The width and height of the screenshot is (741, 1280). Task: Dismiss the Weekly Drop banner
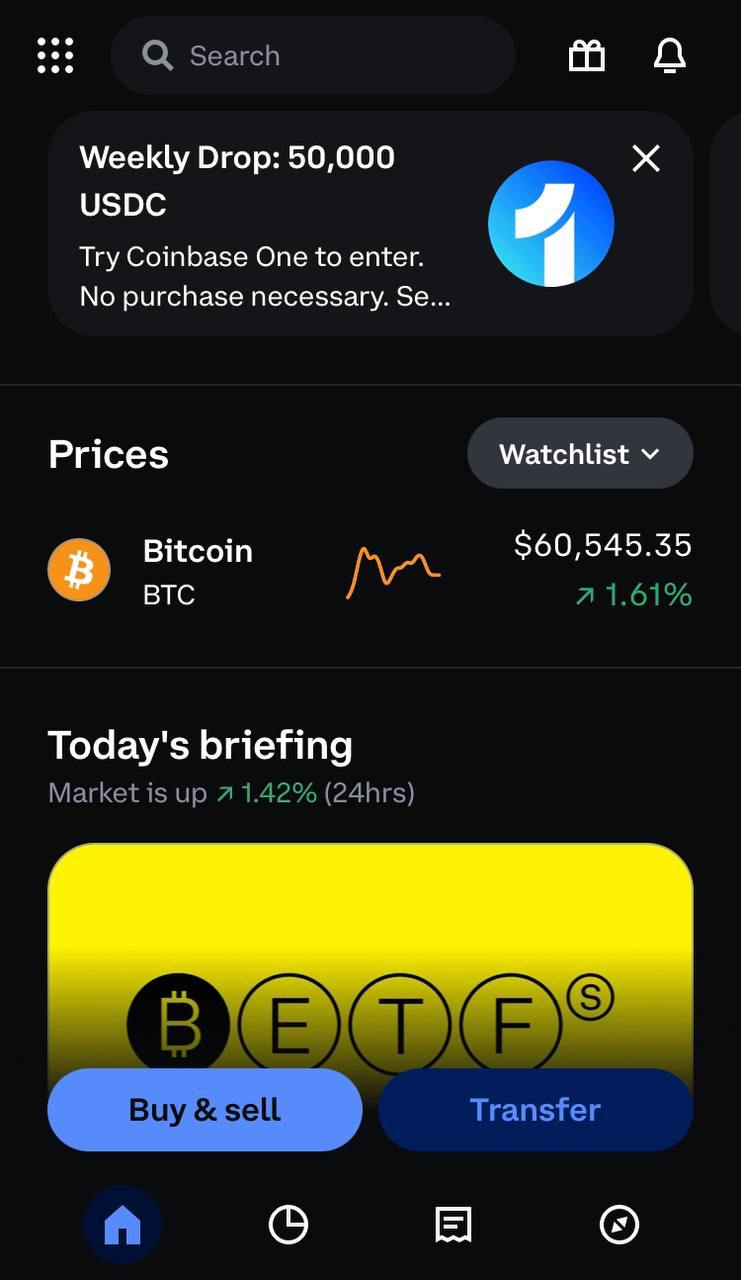pos(646,158)
